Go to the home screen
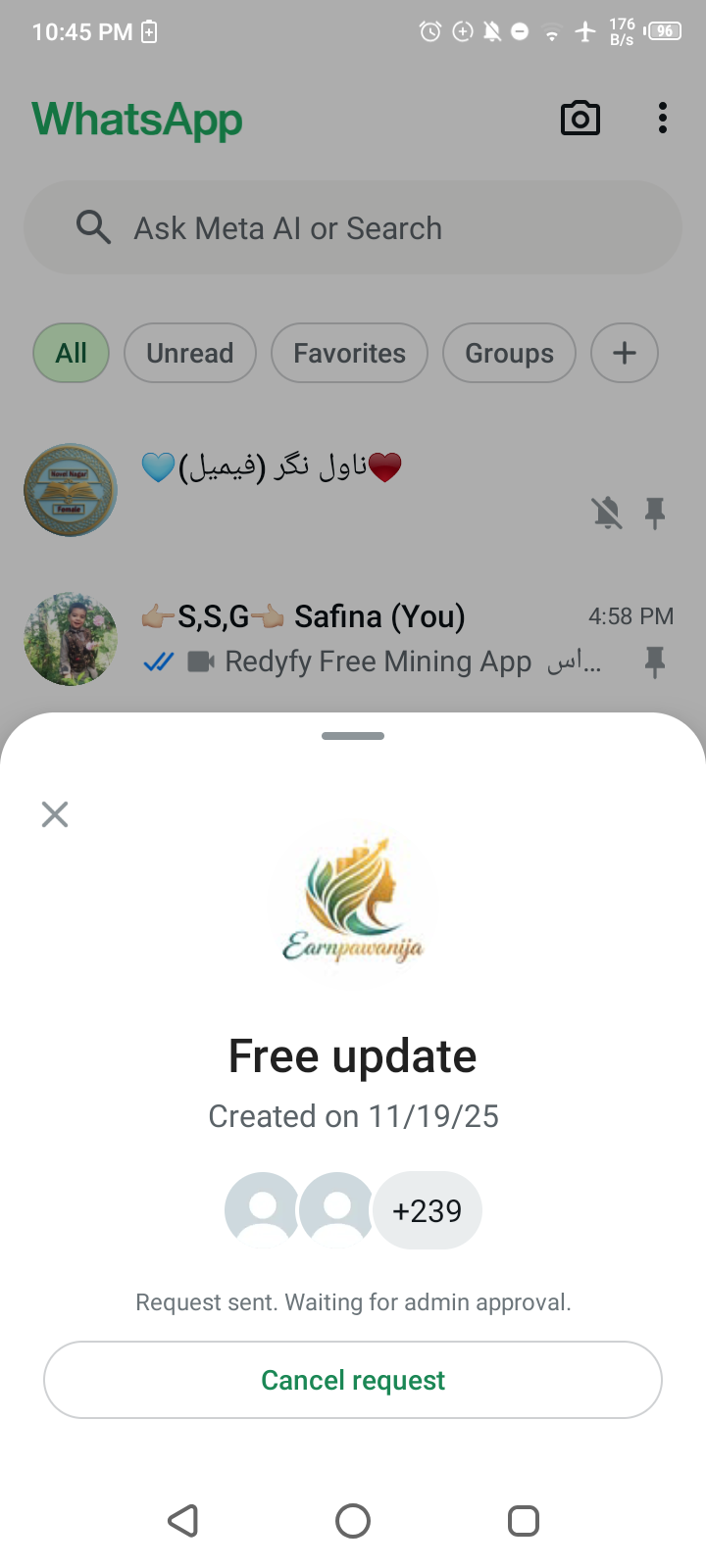Screen dimensions: 706x1568 pyautogui.click(x=353, y=1521)
